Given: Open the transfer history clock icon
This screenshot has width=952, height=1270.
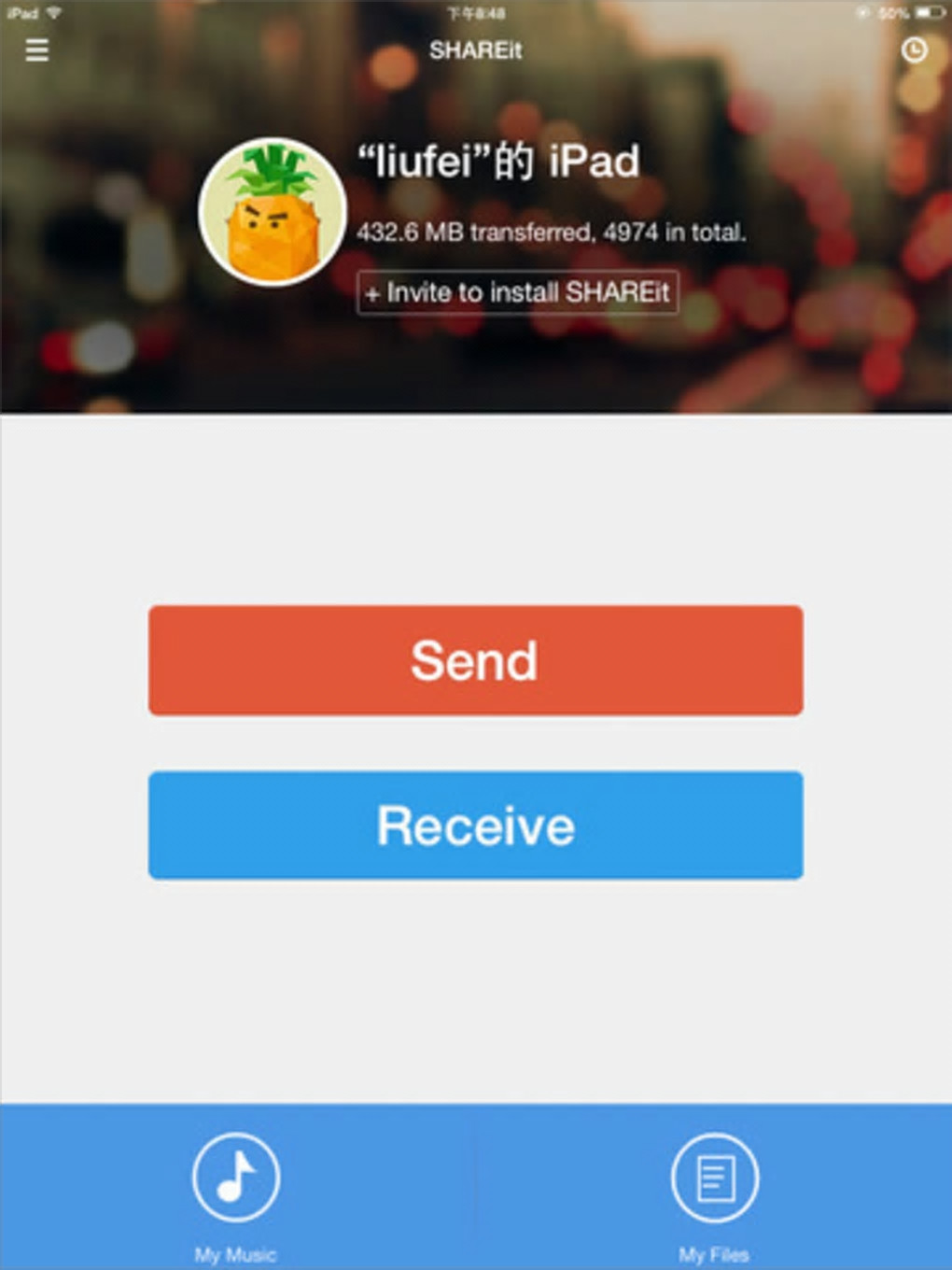Looking at the screenshot, I should [x=914, y=50].
